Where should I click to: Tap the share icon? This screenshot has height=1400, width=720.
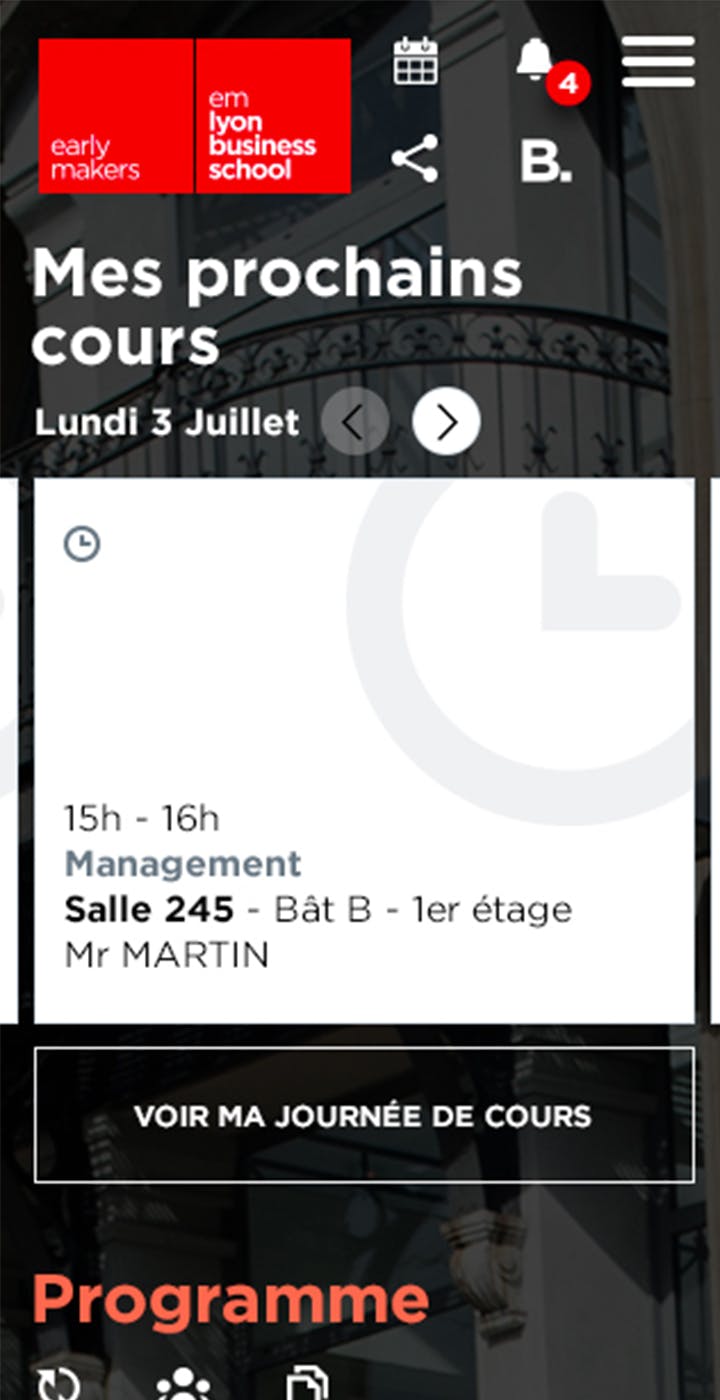click(415, 159)
